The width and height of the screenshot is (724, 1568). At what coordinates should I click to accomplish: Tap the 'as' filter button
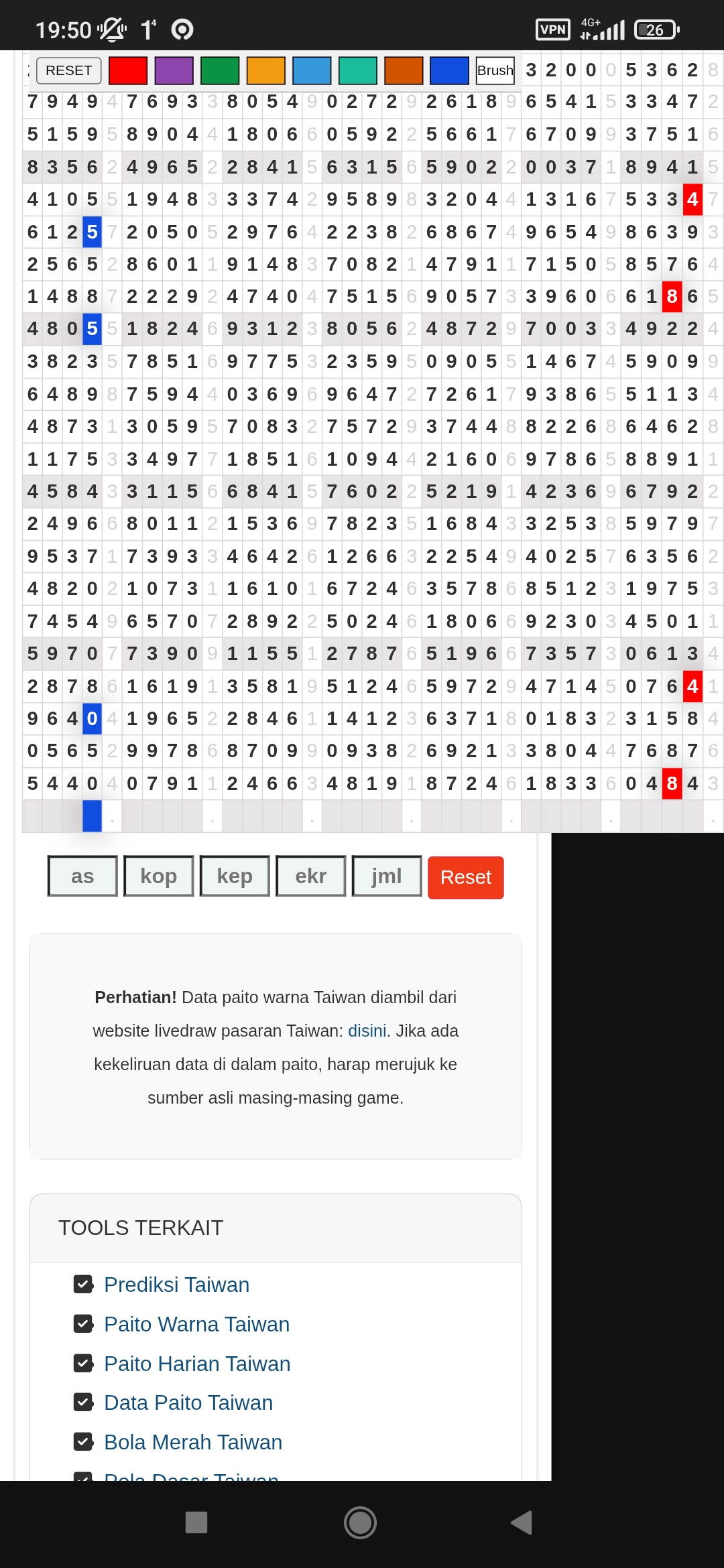[82, 876]
